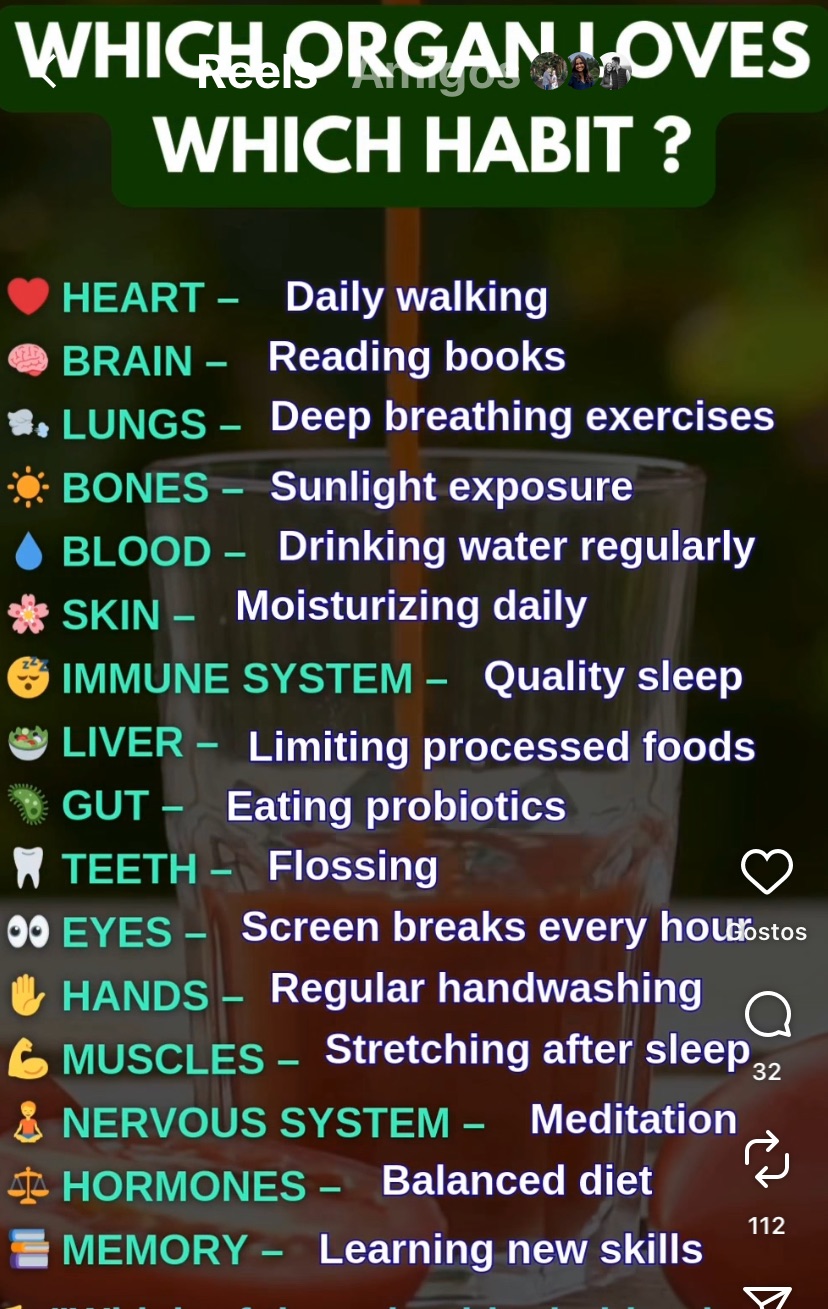Image resolution: width=828 pixels, height=1309 pixels.
Task: Switch to the Reels tab
Action: (257, 72)
